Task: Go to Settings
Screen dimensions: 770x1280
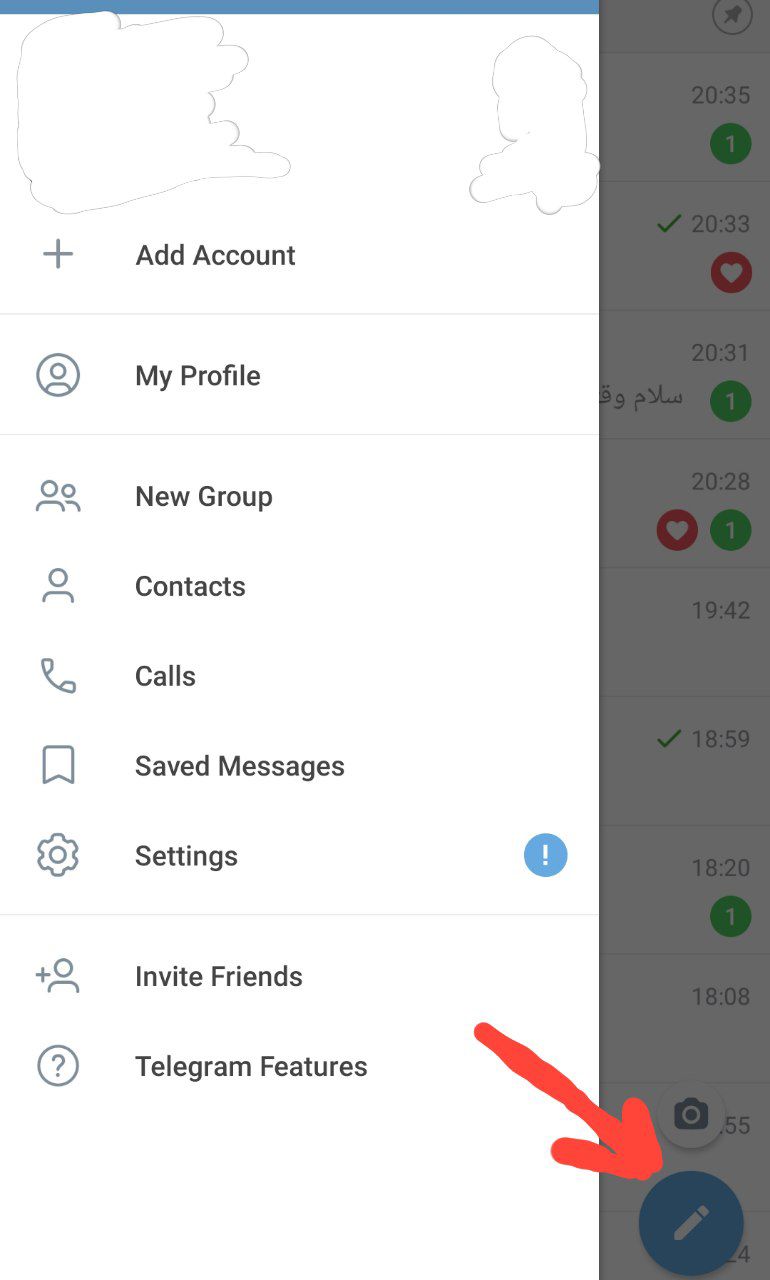Action: (186, 856)
